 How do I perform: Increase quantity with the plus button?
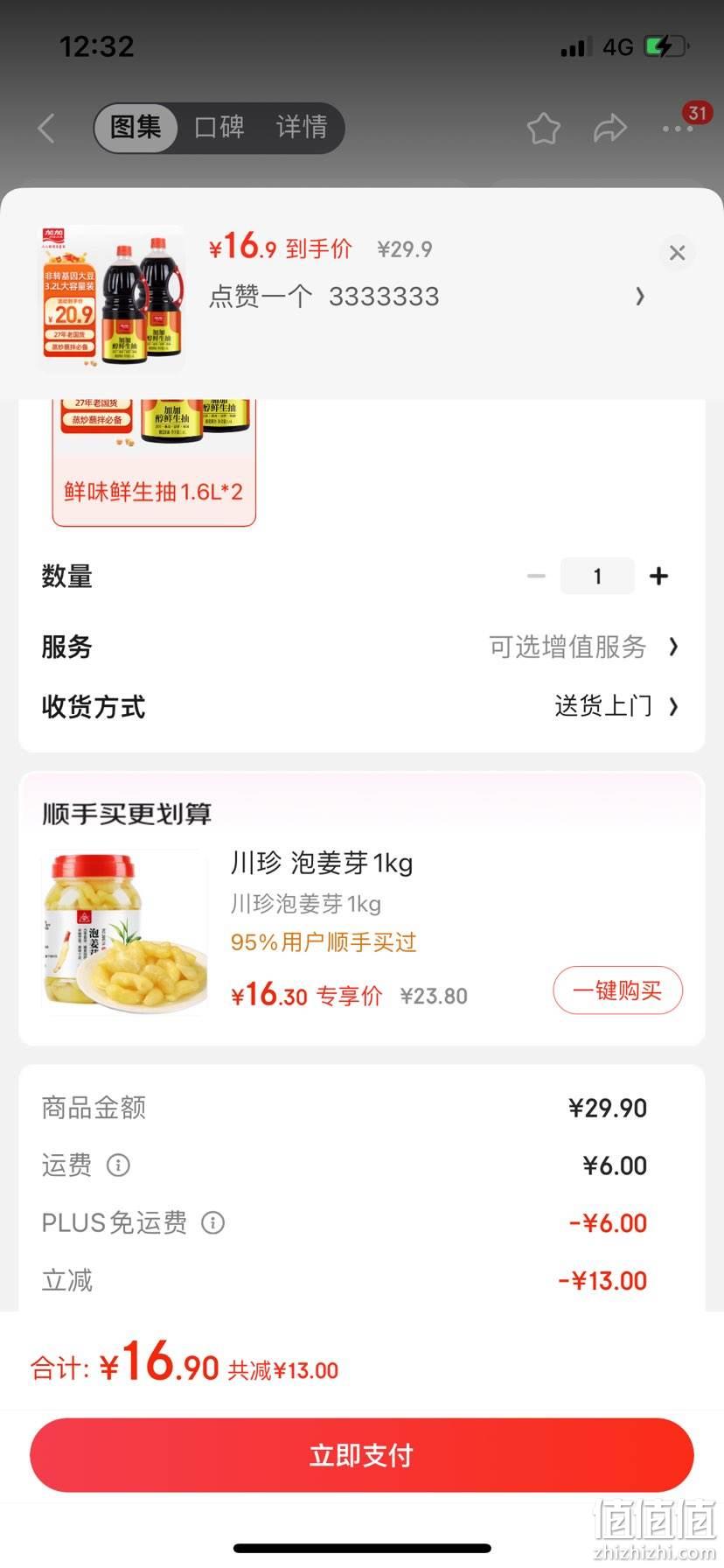tap(658, 576)
